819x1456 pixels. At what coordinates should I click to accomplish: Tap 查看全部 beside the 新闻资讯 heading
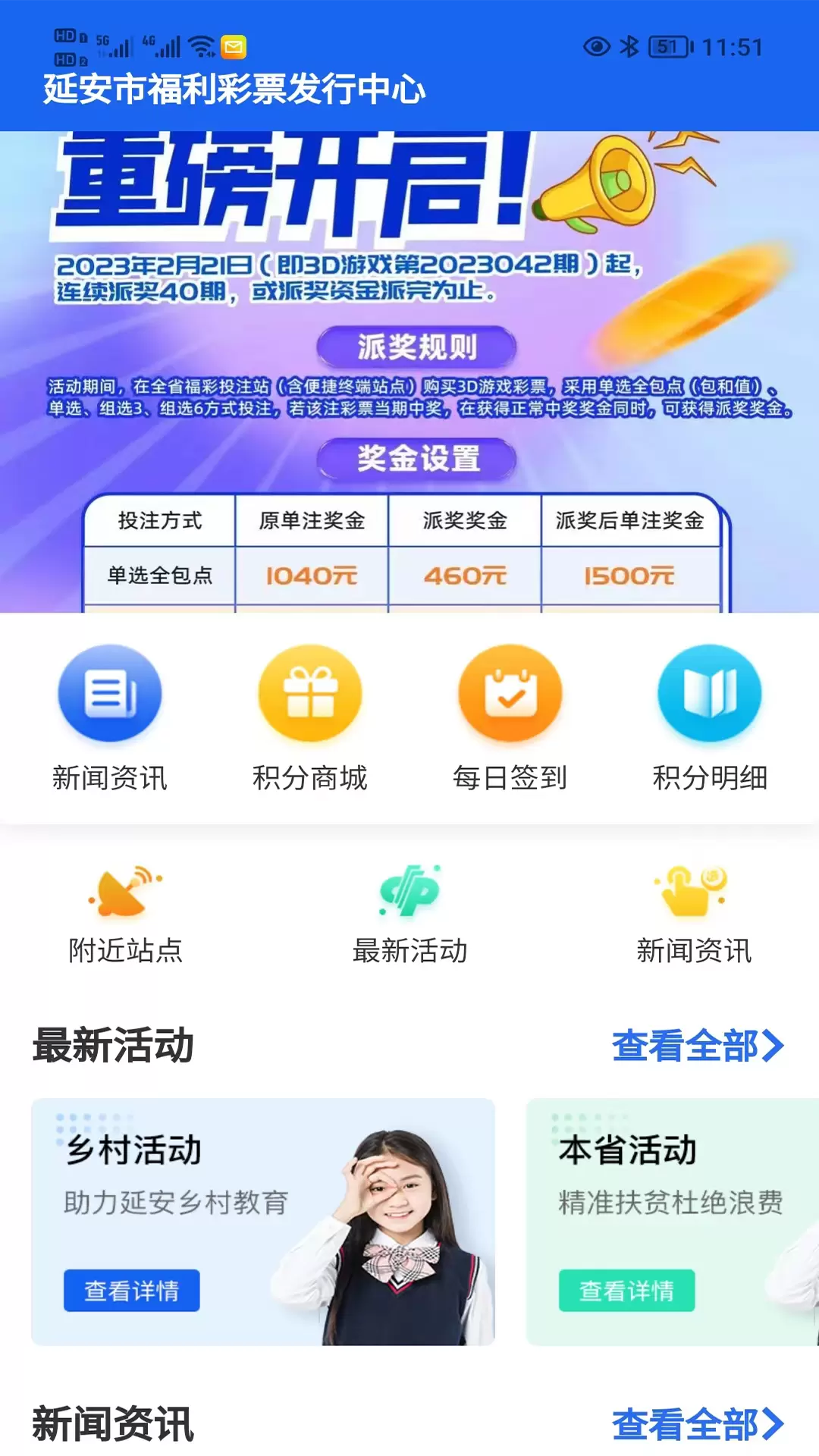[x=698, y=1424]
